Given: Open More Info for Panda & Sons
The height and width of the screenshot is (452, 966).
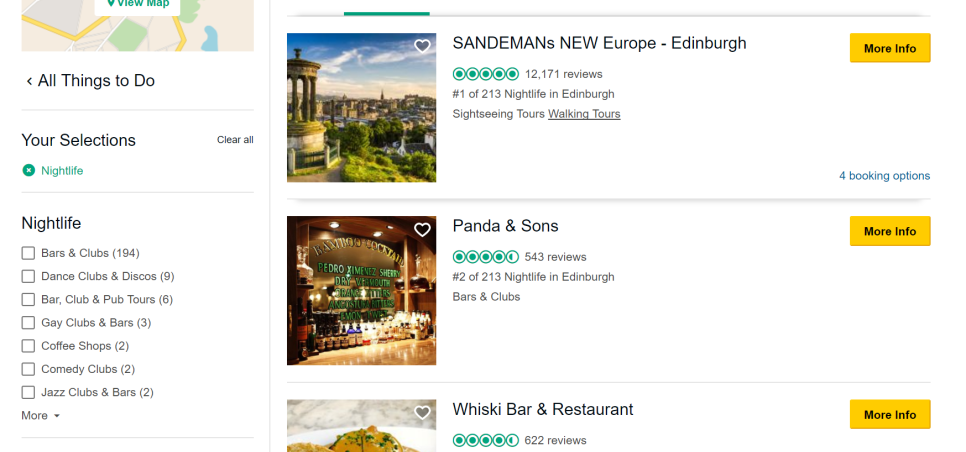Looking at the screenshot, I should [x=890, y=231].
